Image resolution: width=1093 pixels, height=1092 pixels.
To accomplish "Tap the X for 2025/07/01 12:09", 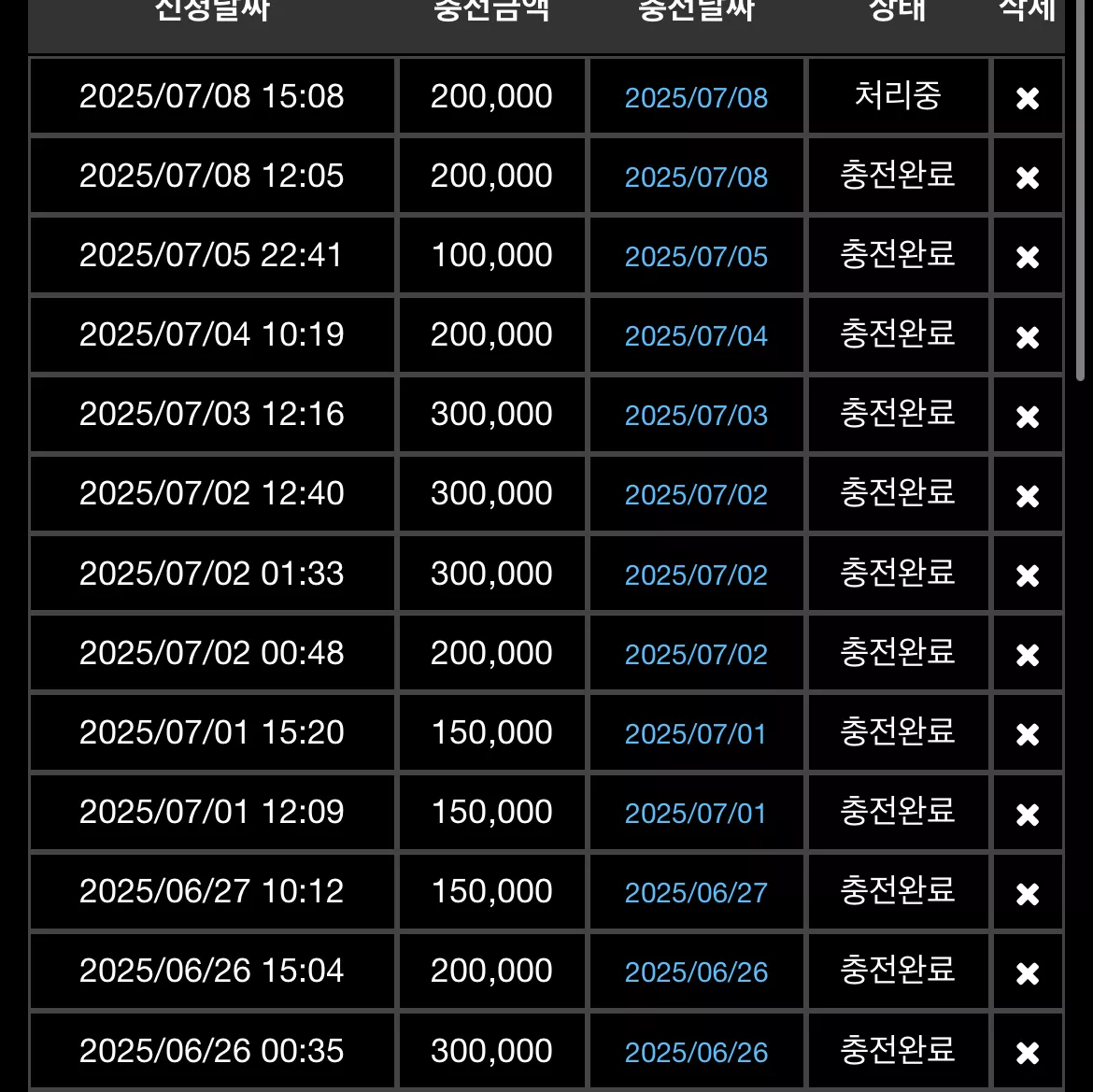I will click(1028, 814).
